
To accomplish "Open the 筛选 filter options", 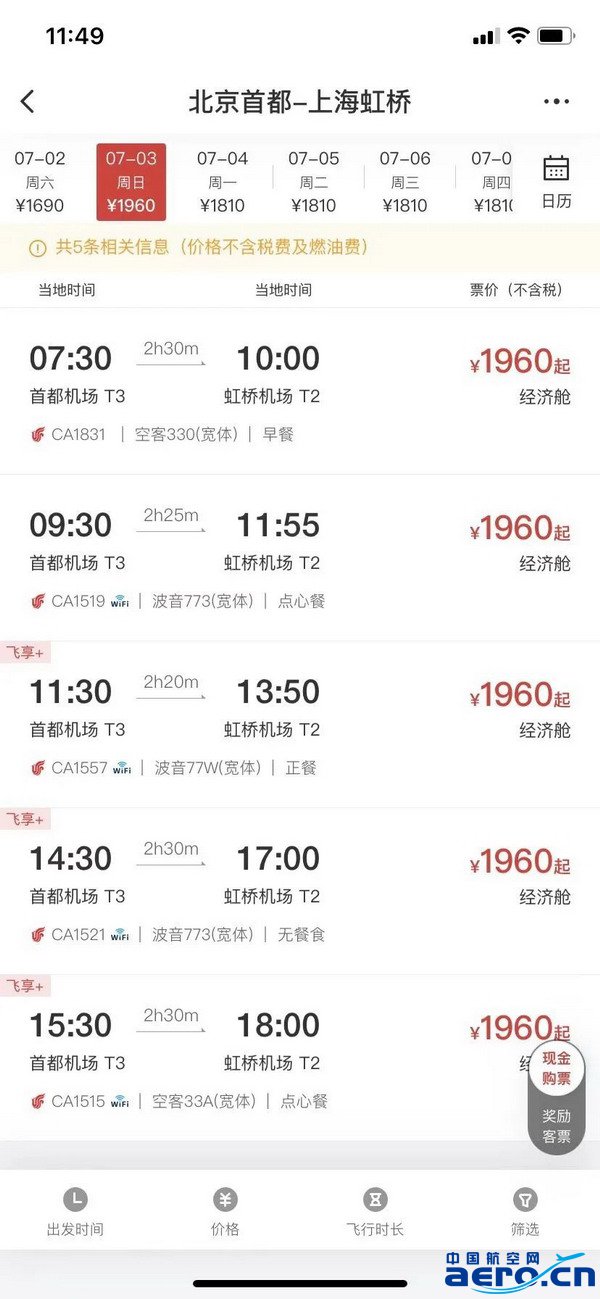I will [525, 1211].
